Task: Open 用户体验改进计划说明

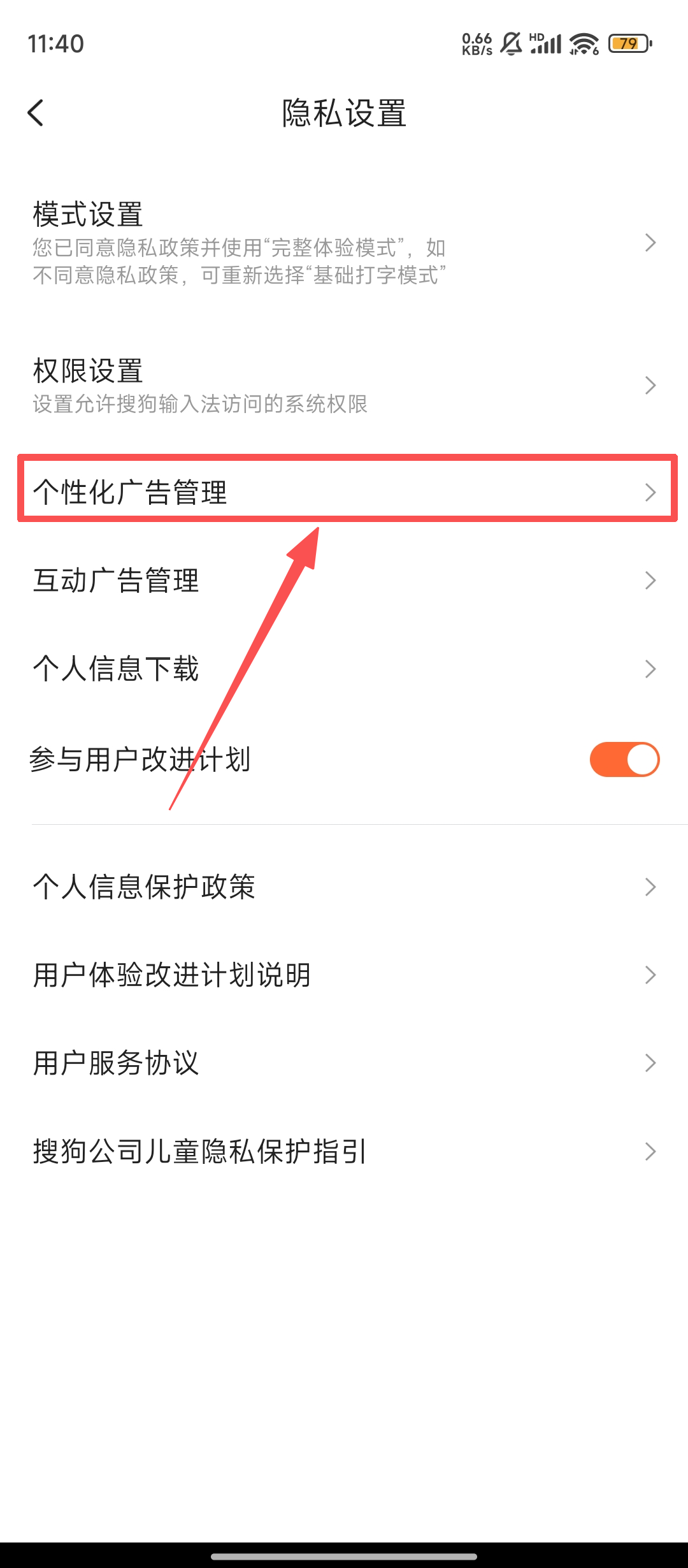Action: coord(344,975)
